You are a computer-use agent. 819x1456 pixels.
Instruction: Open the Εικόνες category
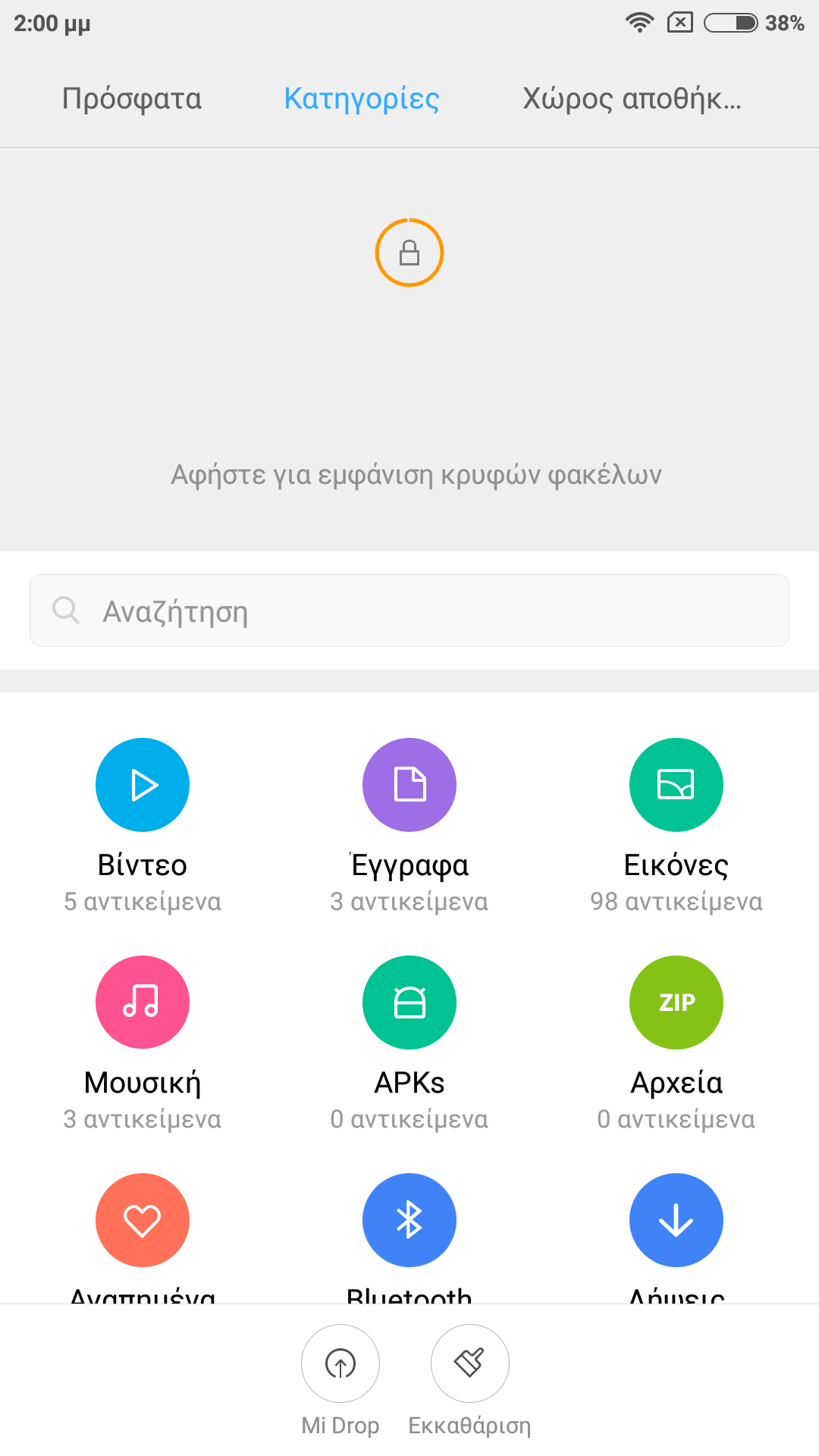point(676,785)
